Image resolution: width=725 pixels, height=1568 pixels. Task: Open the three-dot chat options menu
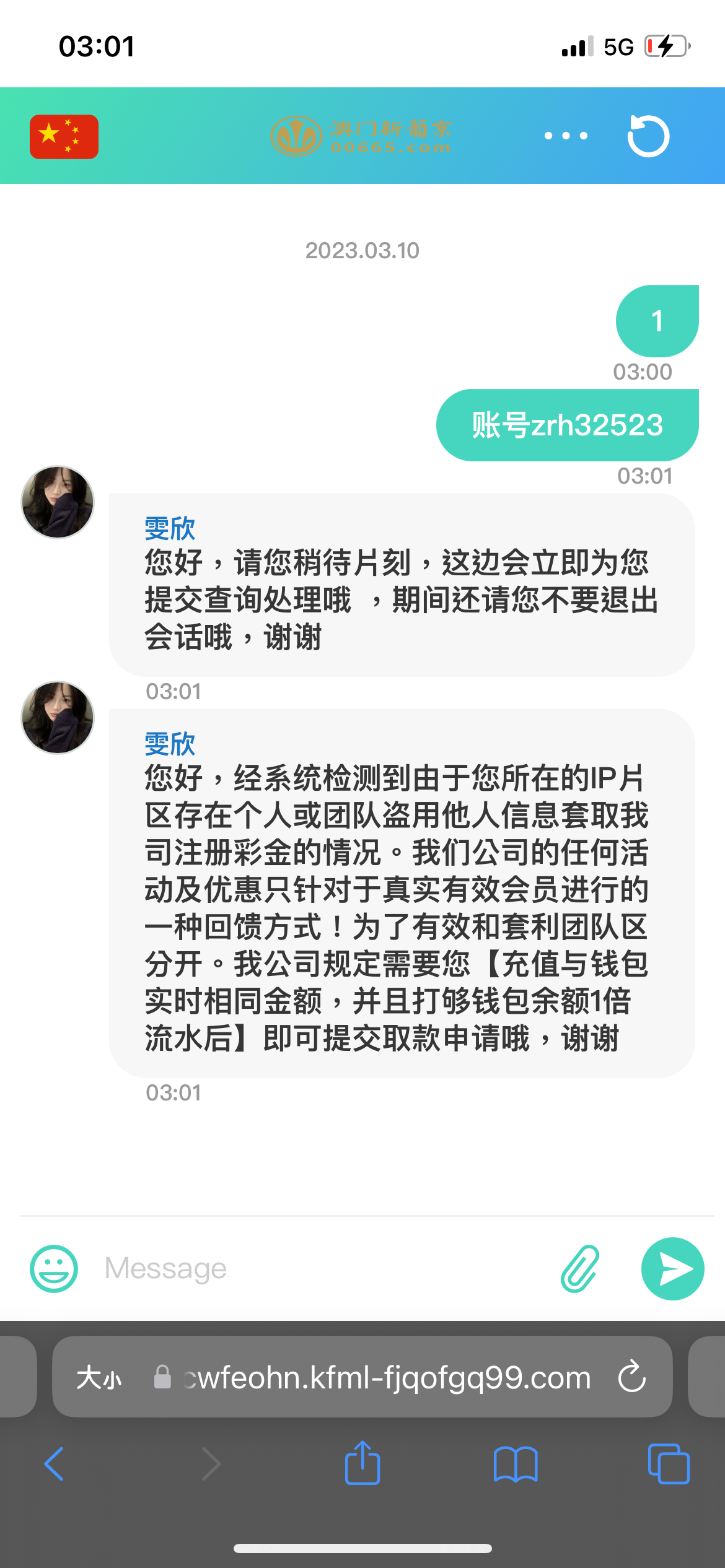tap(565, 135)
